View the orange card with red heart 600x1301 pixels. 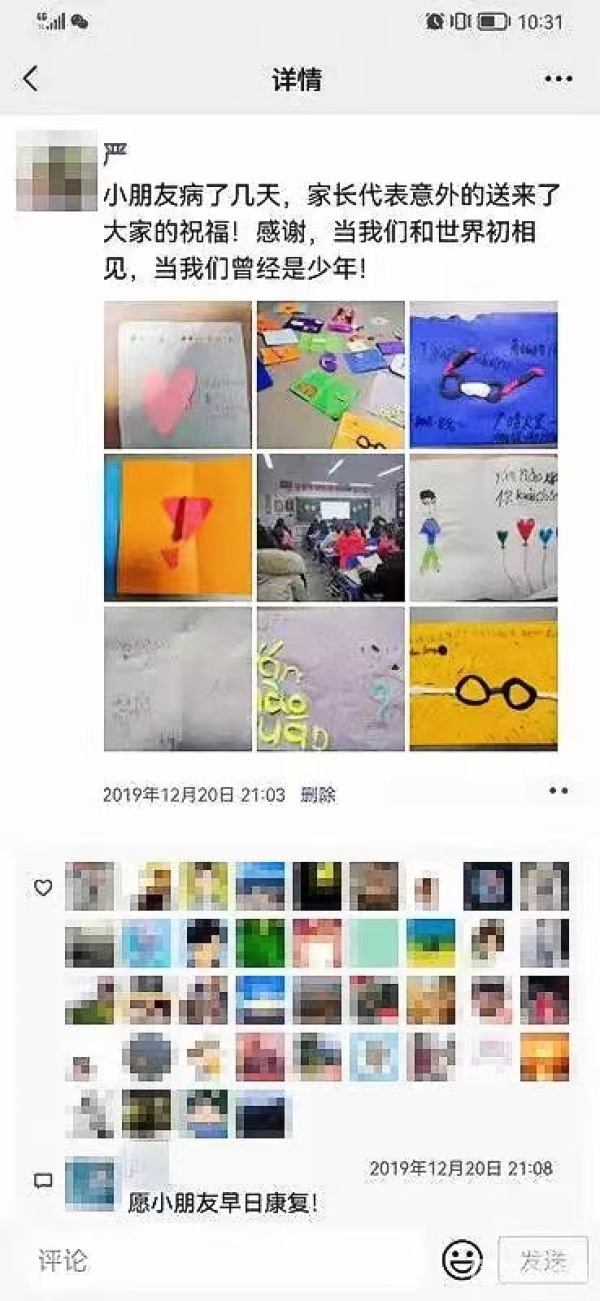point(178,527)
